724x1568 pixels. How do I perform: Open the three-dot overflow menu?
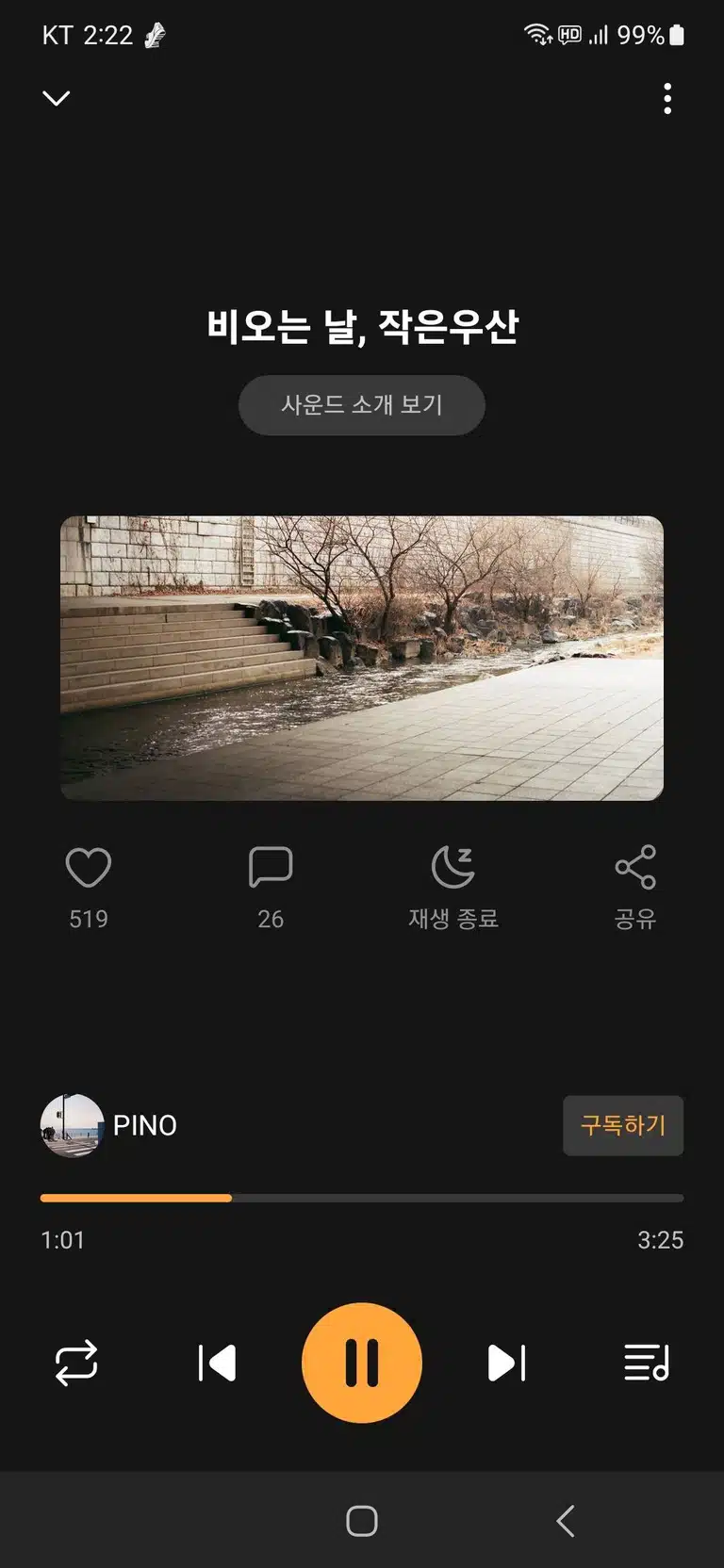[667, 98]
